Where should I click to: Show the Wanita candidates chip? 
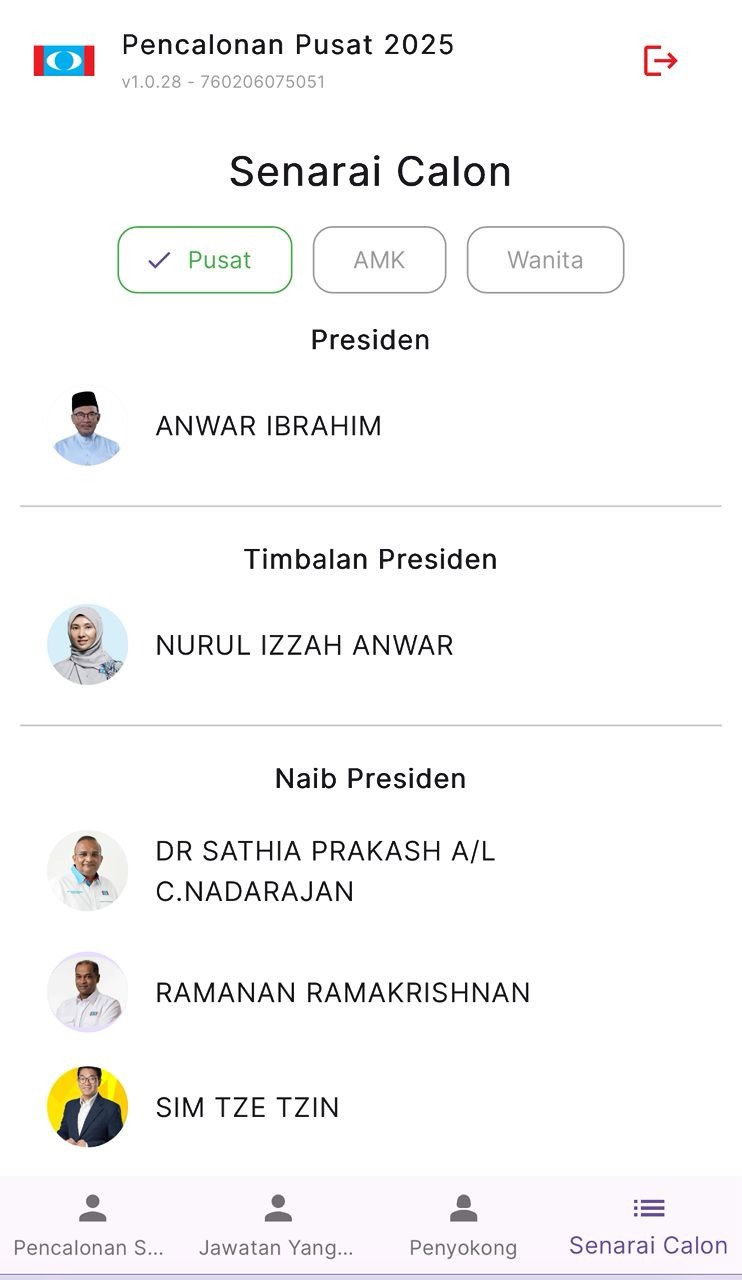(545, 260)
